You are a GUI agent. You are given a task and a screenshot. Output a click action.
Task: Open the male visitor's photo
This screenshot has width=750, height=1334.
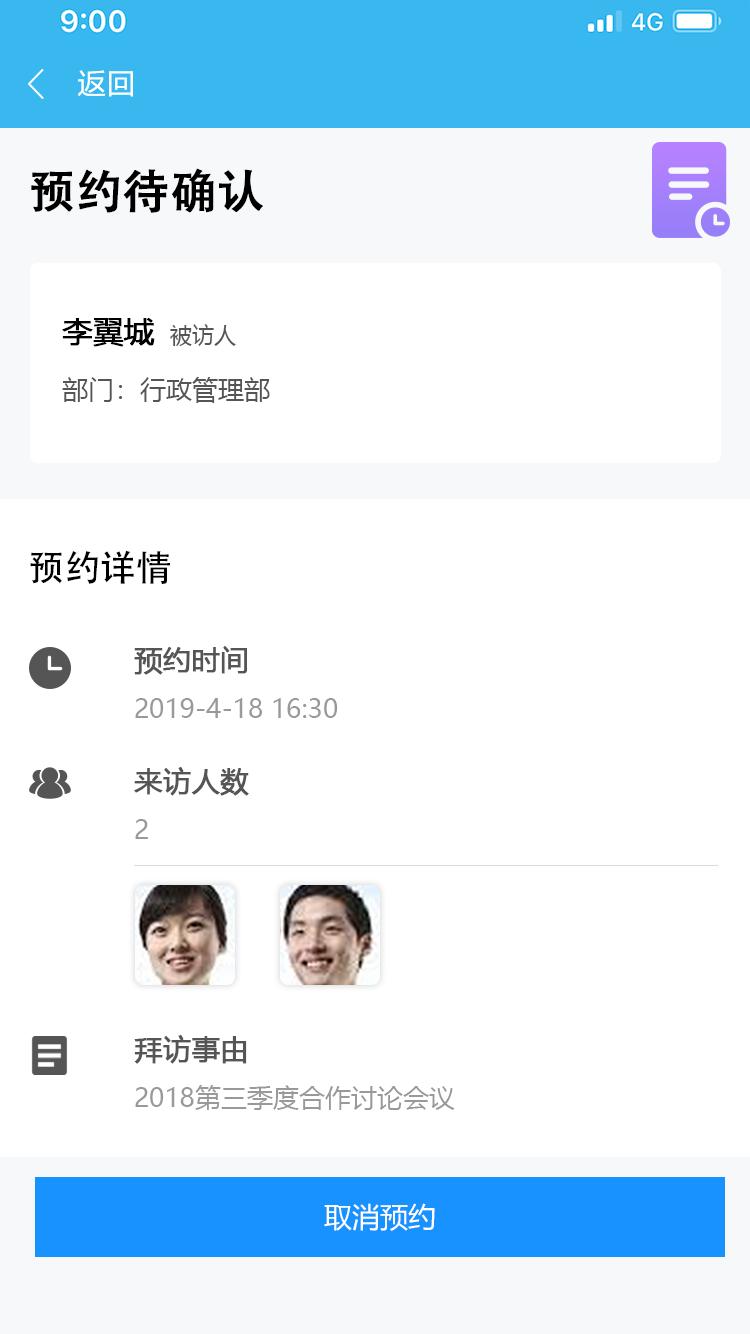click(329, 934)
